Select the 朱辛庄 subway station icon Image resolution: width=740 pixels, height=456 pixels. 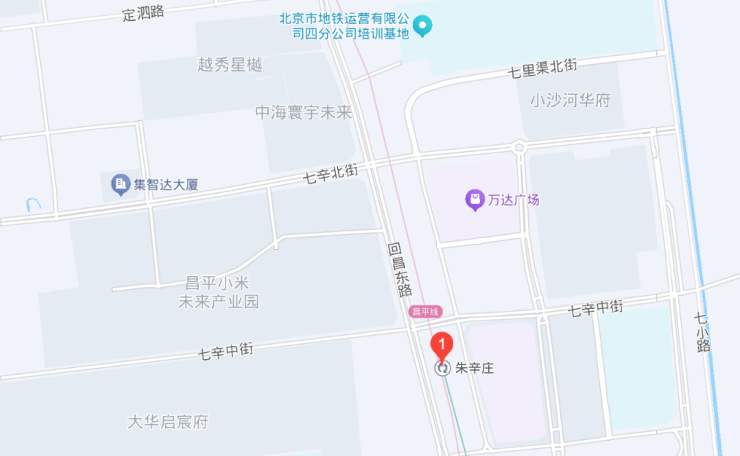point(443,368)
